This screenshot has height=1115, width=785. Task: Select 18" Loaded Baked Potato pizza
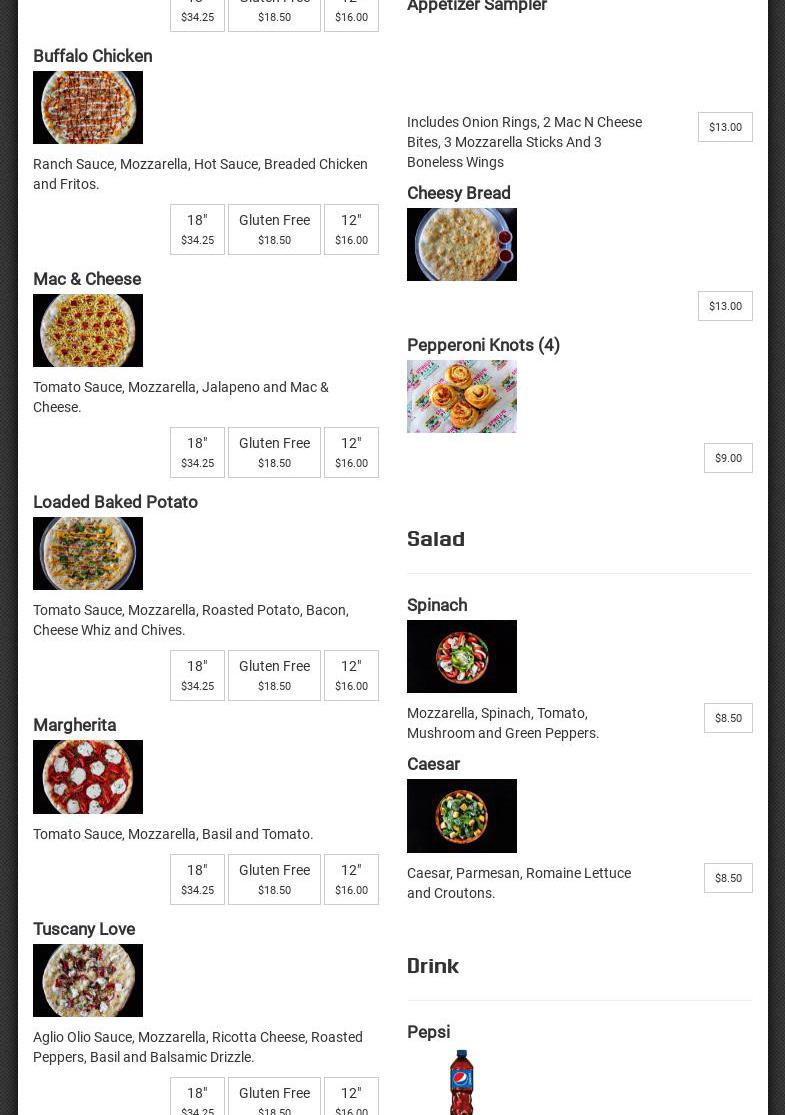pos(197,675)
